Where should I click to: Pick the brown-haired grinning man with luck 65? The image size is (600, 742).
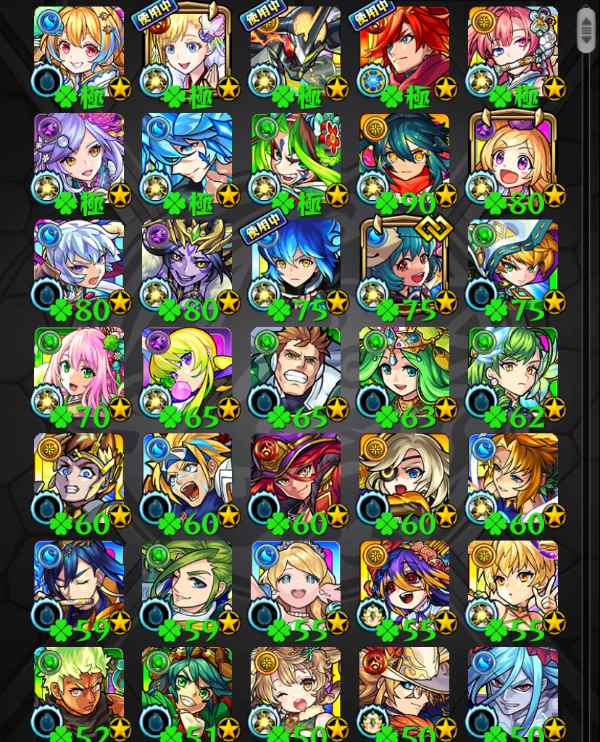(295, 374)
